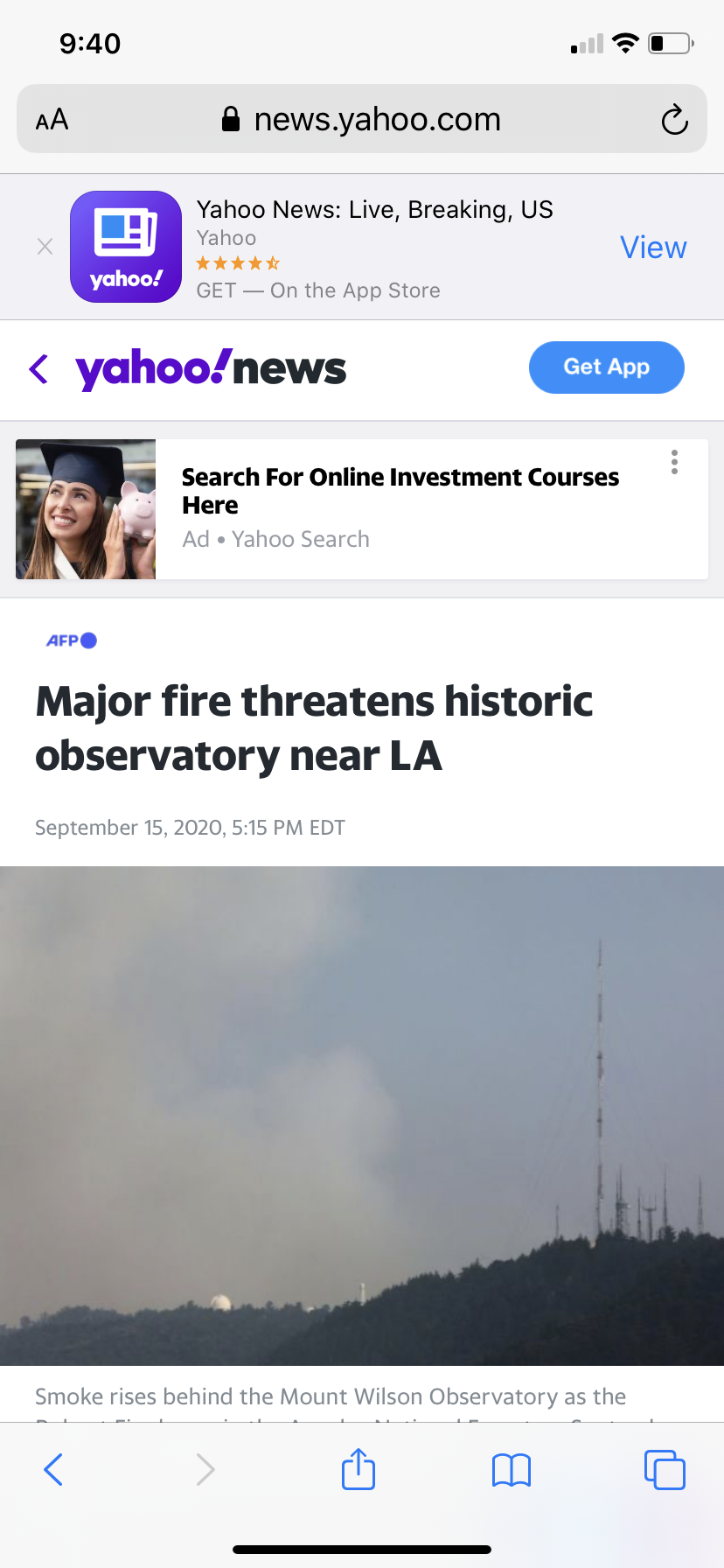Open the Online Investment Courses ad
The image size is (724, 1568).
(362, 509)
